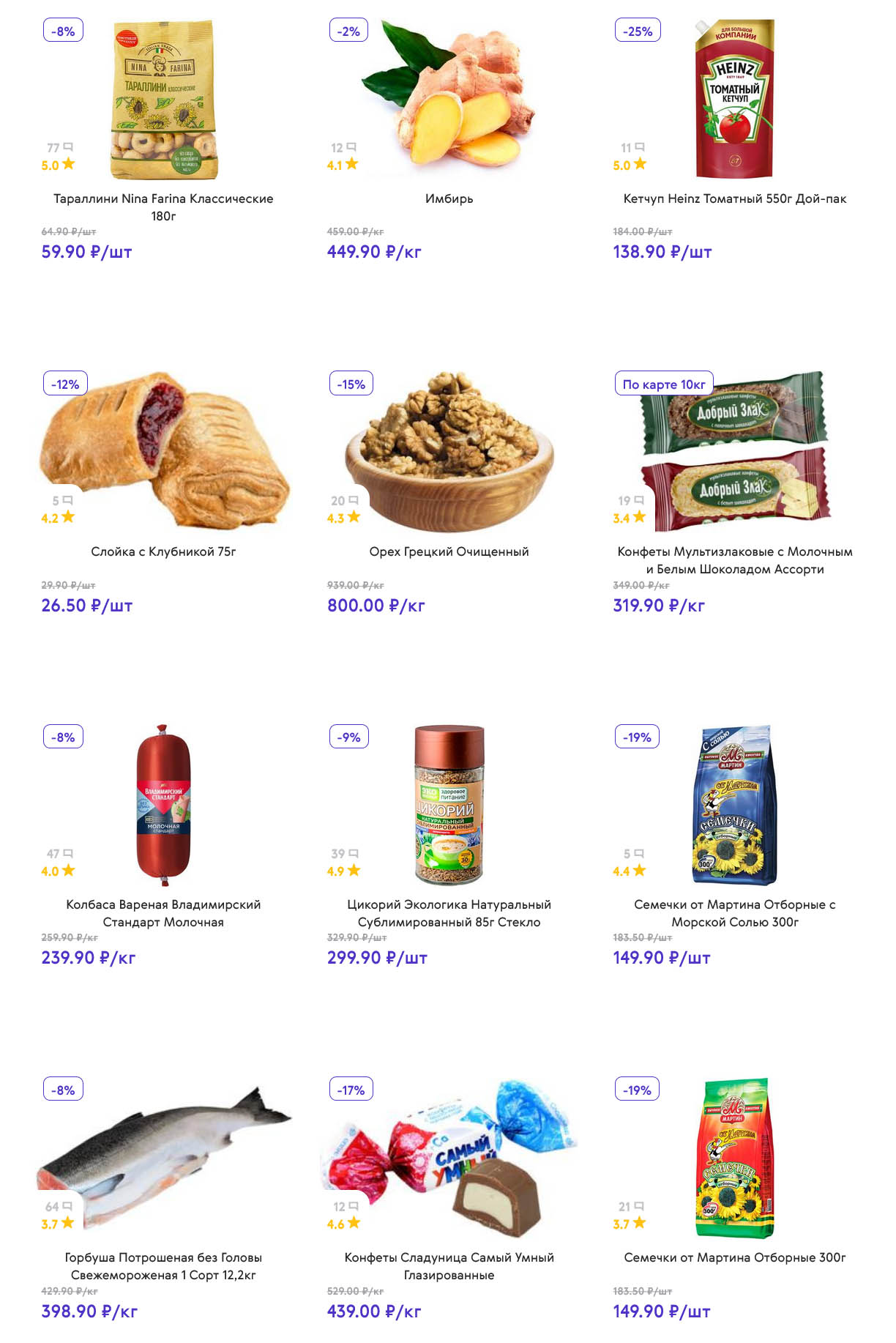
Task: Select Орех Грецкий Очищенный product
Action: [x=449, y=551]
